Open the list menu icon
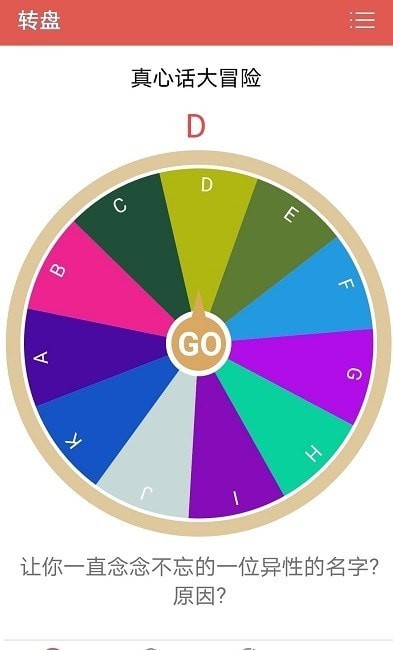 pos(362,20)
